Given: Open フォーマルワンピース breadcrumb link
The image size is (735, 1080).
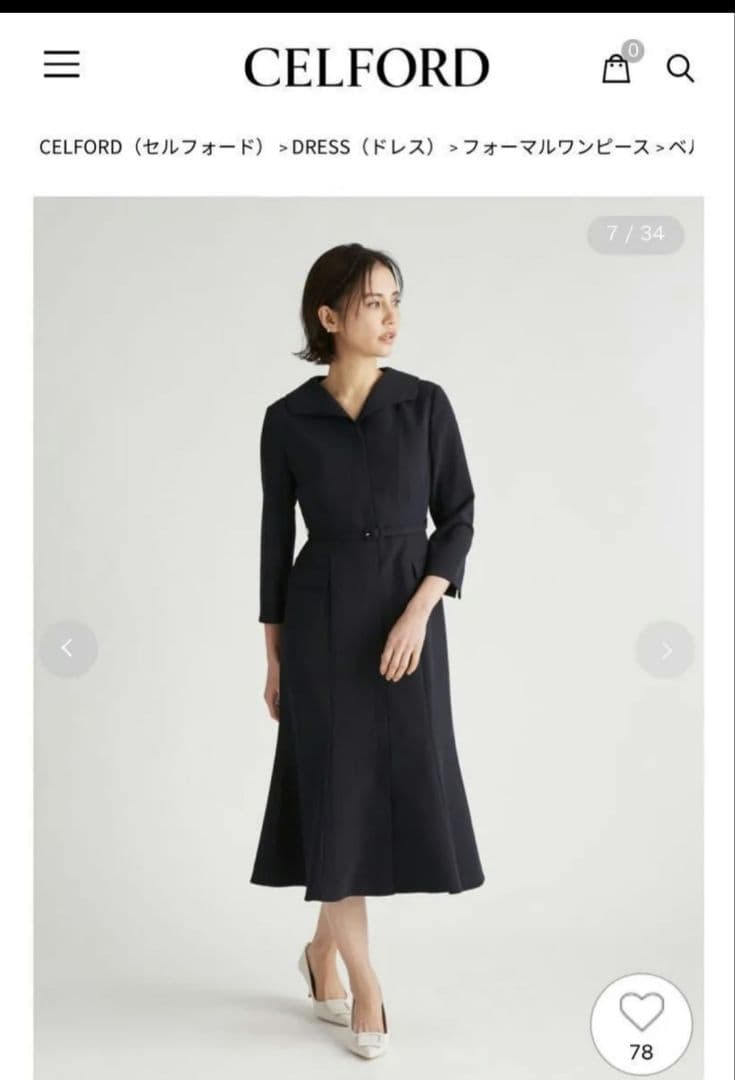Looking at the screenshot, I should pos(556,147).
